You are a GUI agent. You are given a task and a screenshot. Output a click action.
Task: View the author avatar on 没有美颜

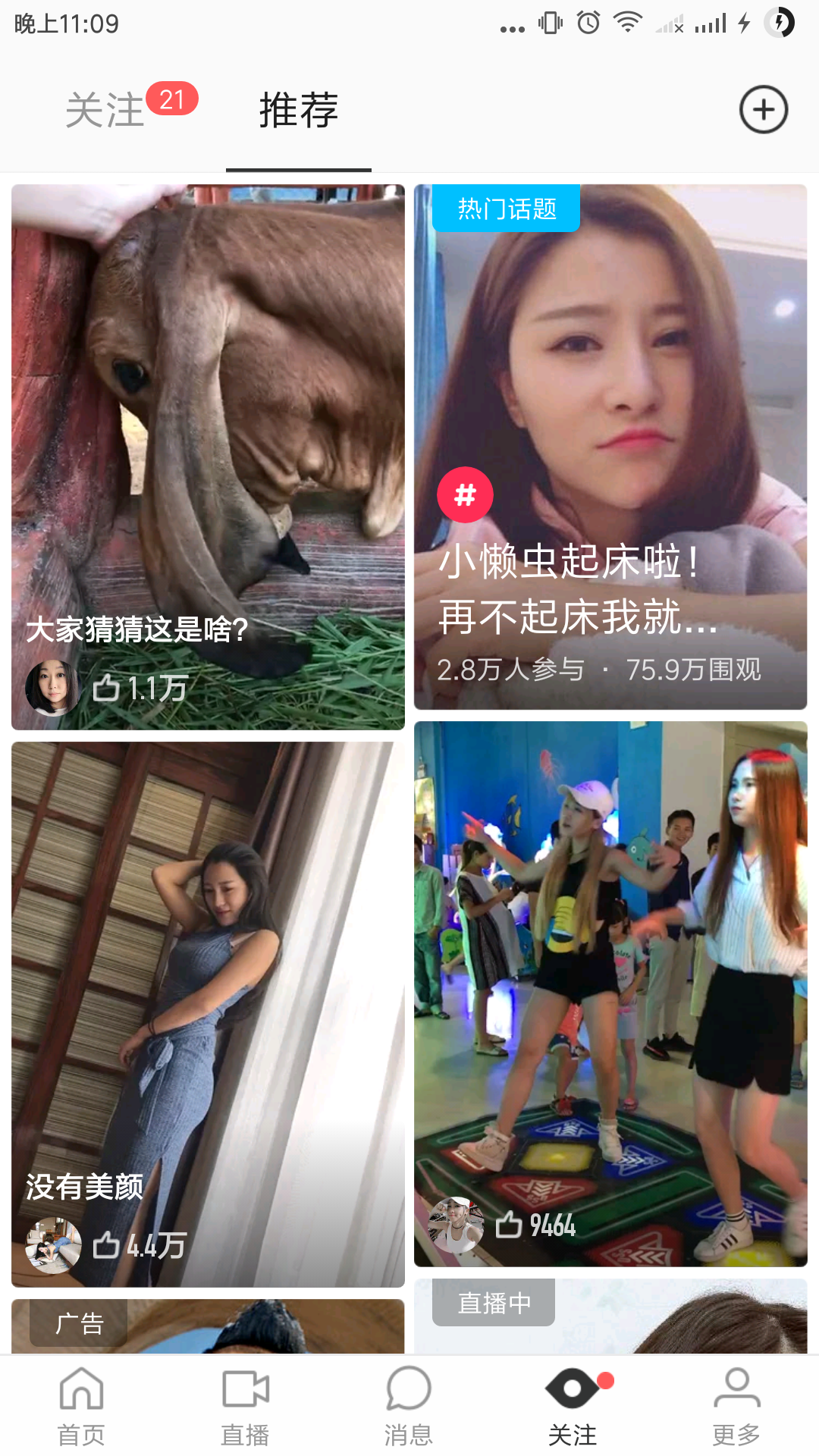pyautogui.click(x=52, y=1245)
